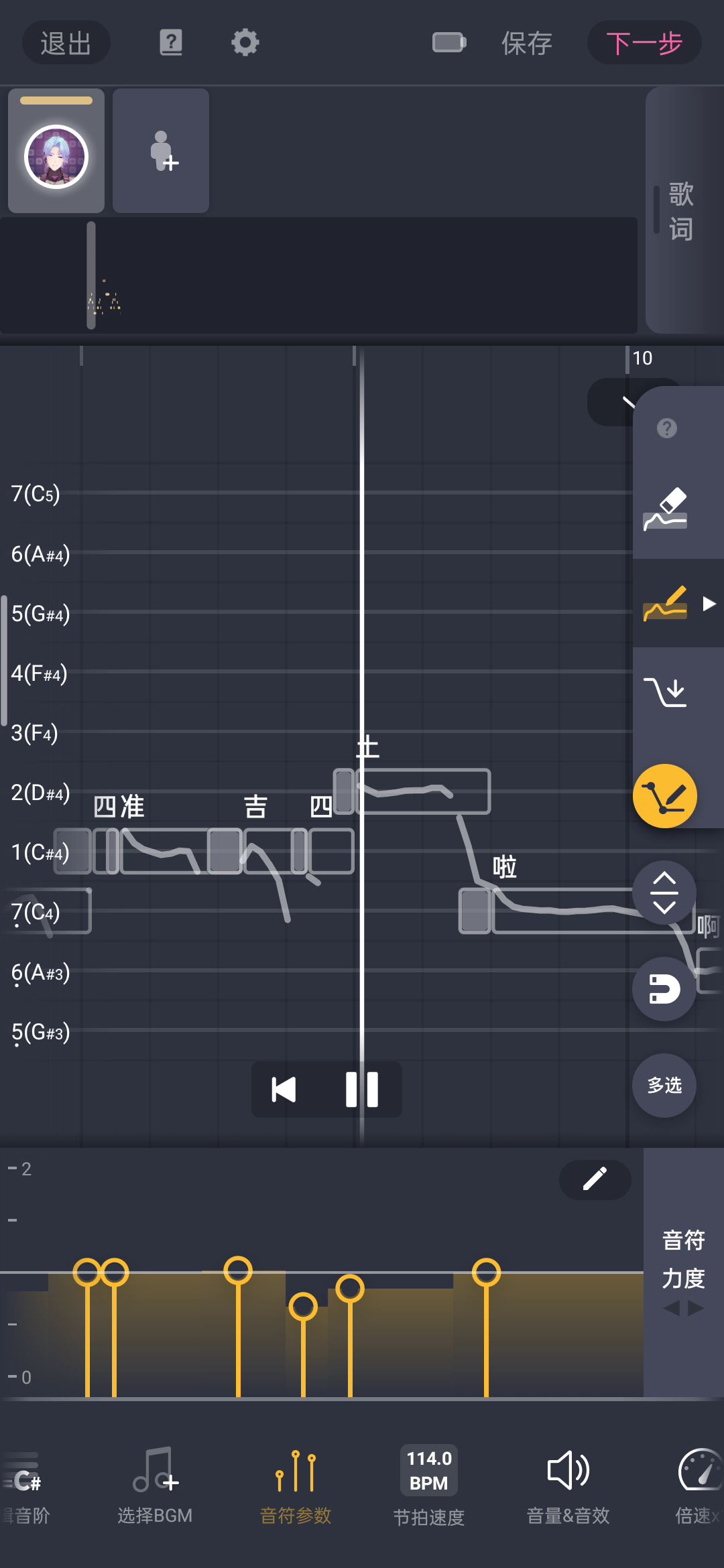Image resolution: width=724 pixels, height=1568 pixels.
Task: Select the singer avatar track
Action: (x=56, y=156)
